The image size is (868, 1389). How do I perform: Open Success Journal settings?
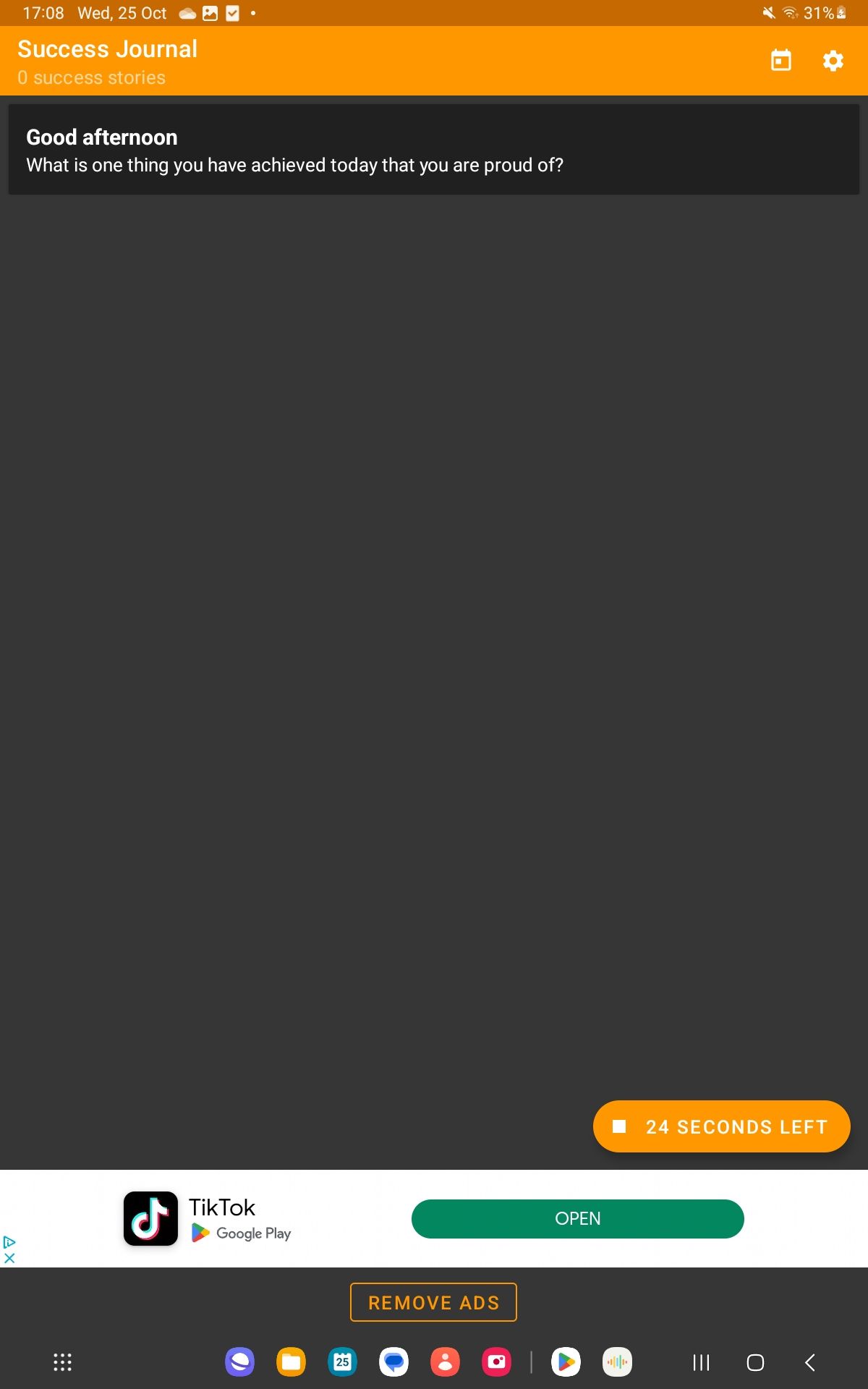pos(833,61)
